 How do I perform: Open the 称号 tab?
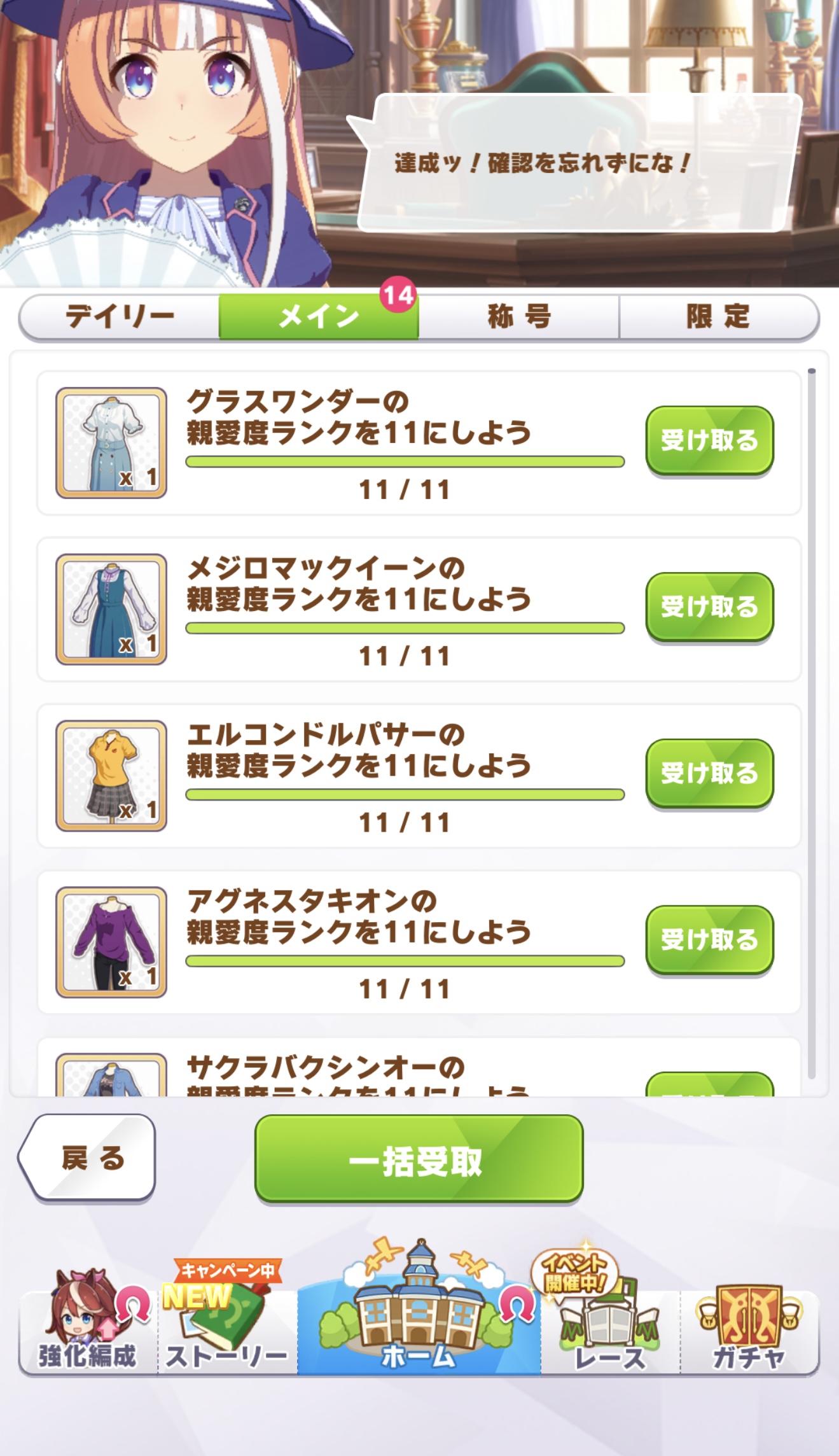point(518,316)
